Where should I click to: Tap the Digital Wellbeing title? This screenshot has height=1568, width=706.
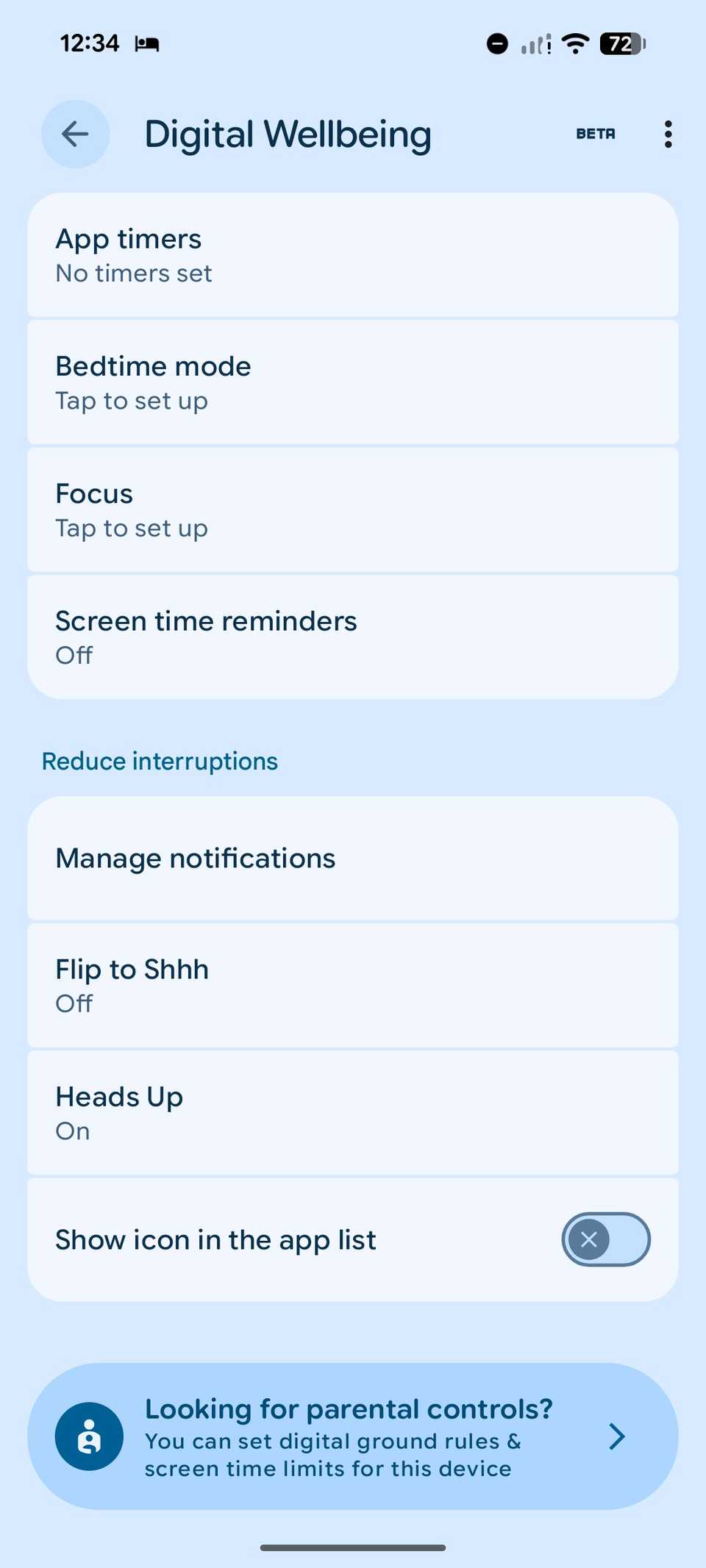click(x=288, y=134)
